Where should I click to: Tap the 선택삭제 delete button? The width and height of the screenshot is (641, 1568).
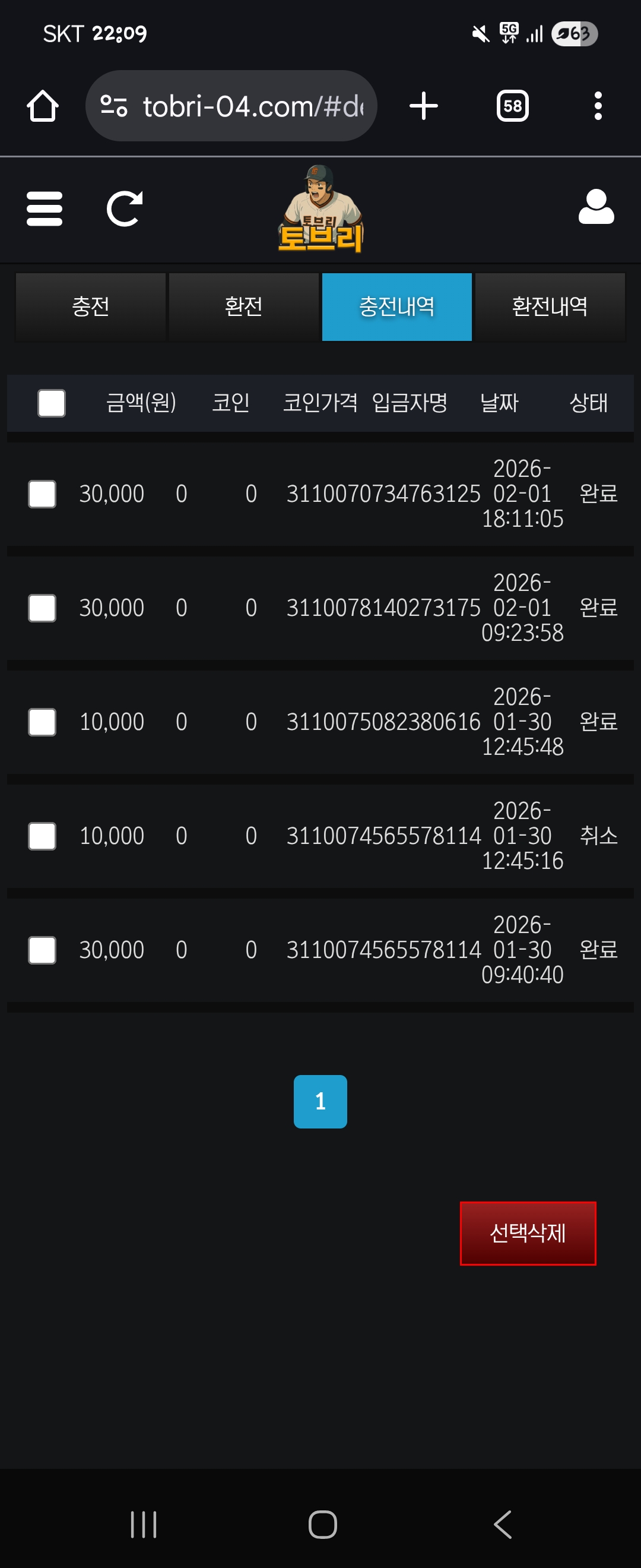coord(527,1233)
